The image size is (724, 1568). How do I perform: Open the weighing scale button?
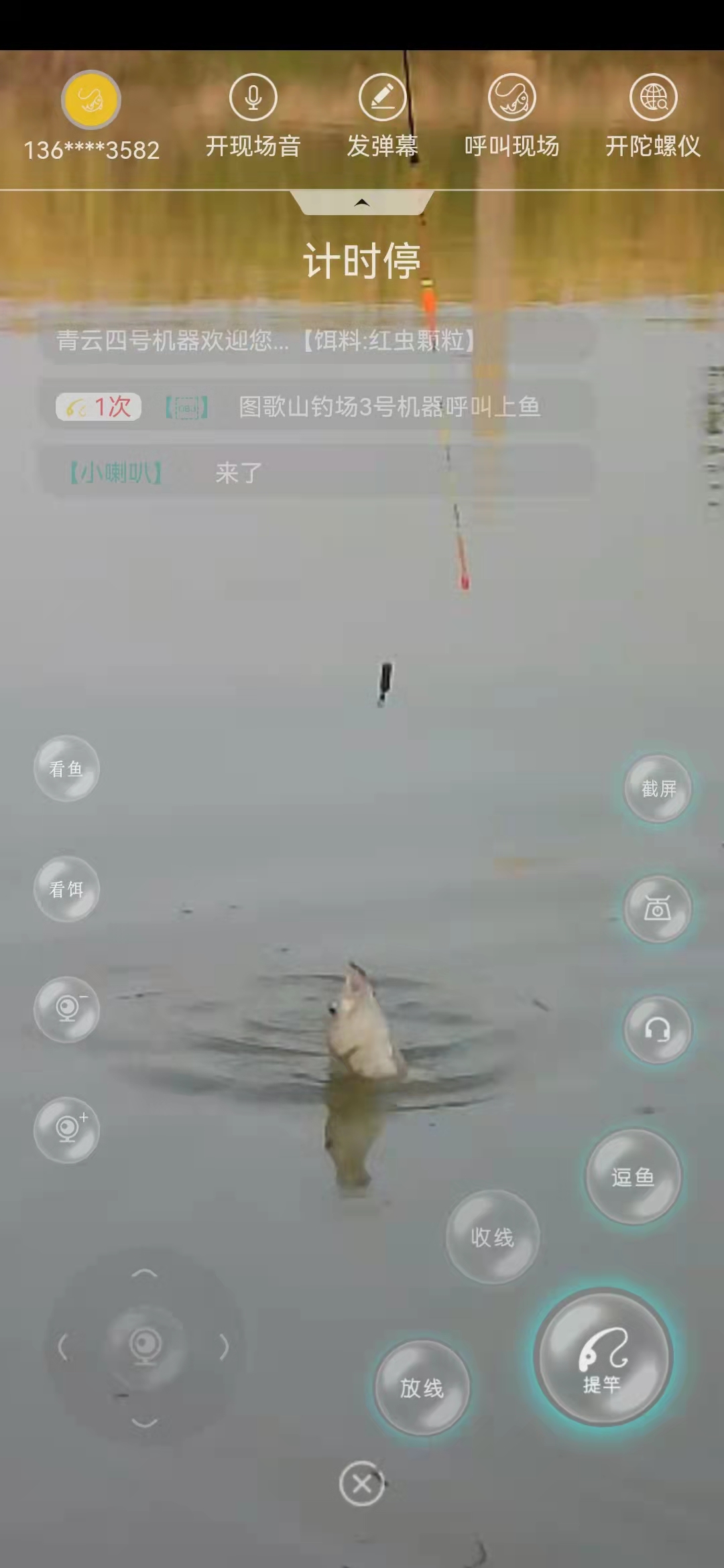pyautogui.click(x=658, y=909)
